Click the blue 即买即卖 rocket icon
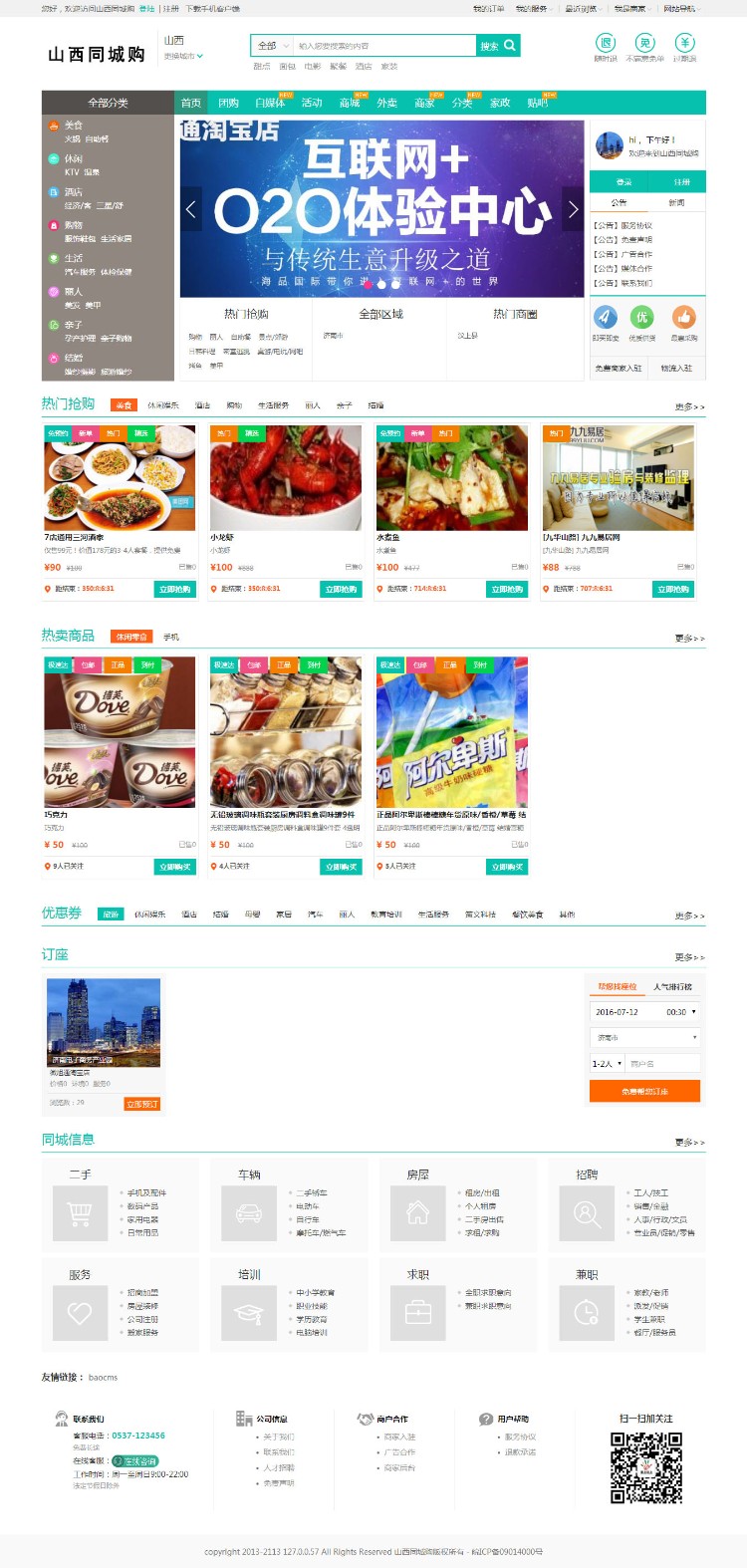 coord(606,318)
